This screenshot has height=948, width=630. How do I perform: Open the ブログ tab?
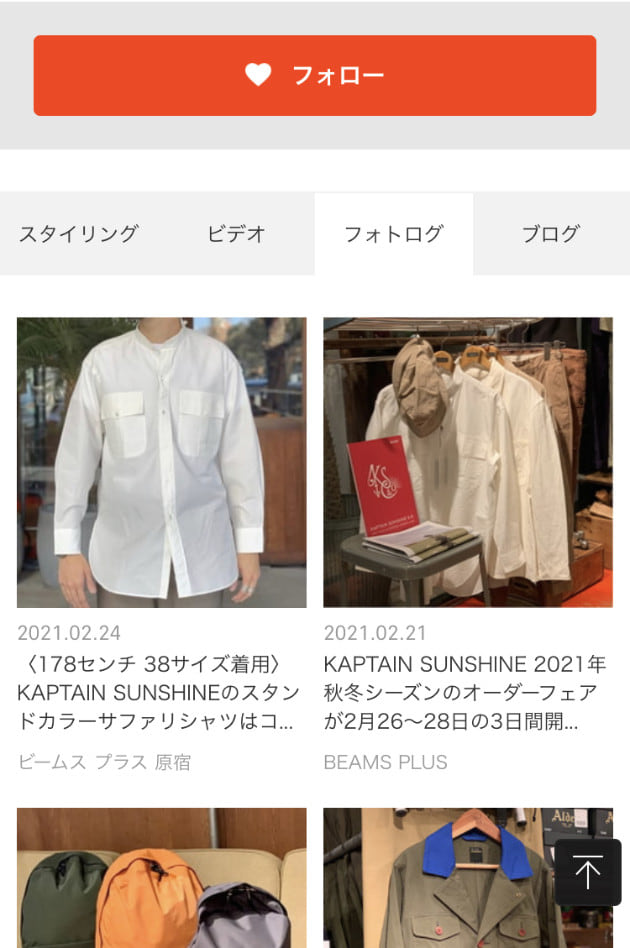pyautogui.click(x=550, y=234)
